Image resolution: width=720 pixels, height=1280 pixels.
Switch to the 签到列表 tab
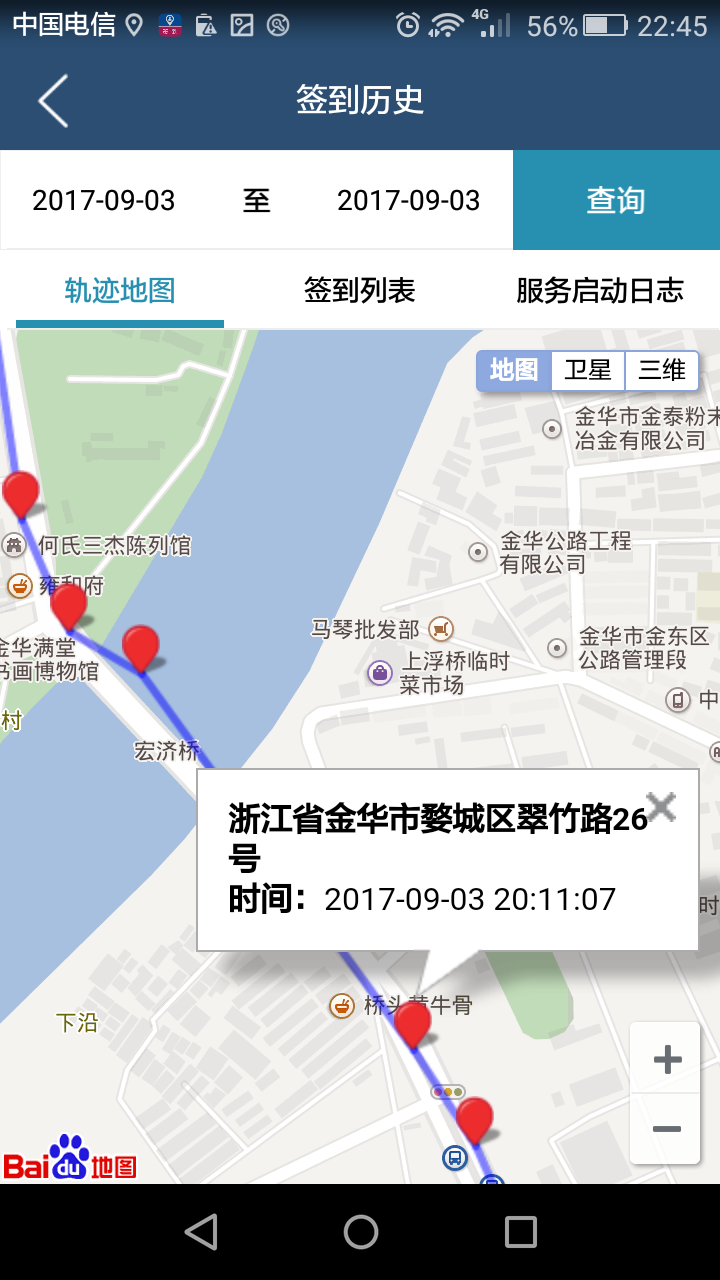pyautogui.click(x=359, y=291)
